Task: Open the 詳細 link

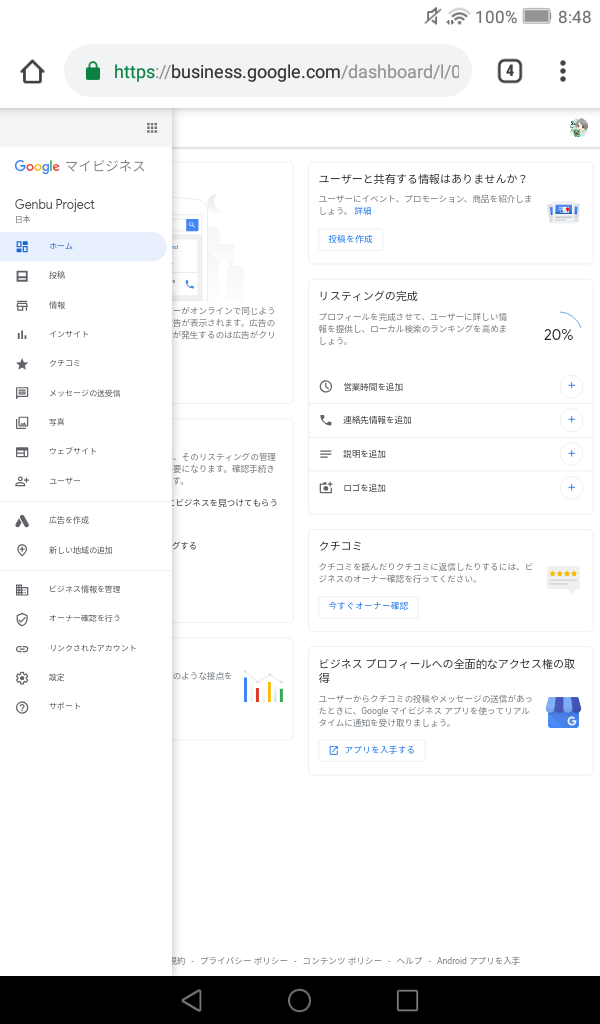Action: pos(362,212)
